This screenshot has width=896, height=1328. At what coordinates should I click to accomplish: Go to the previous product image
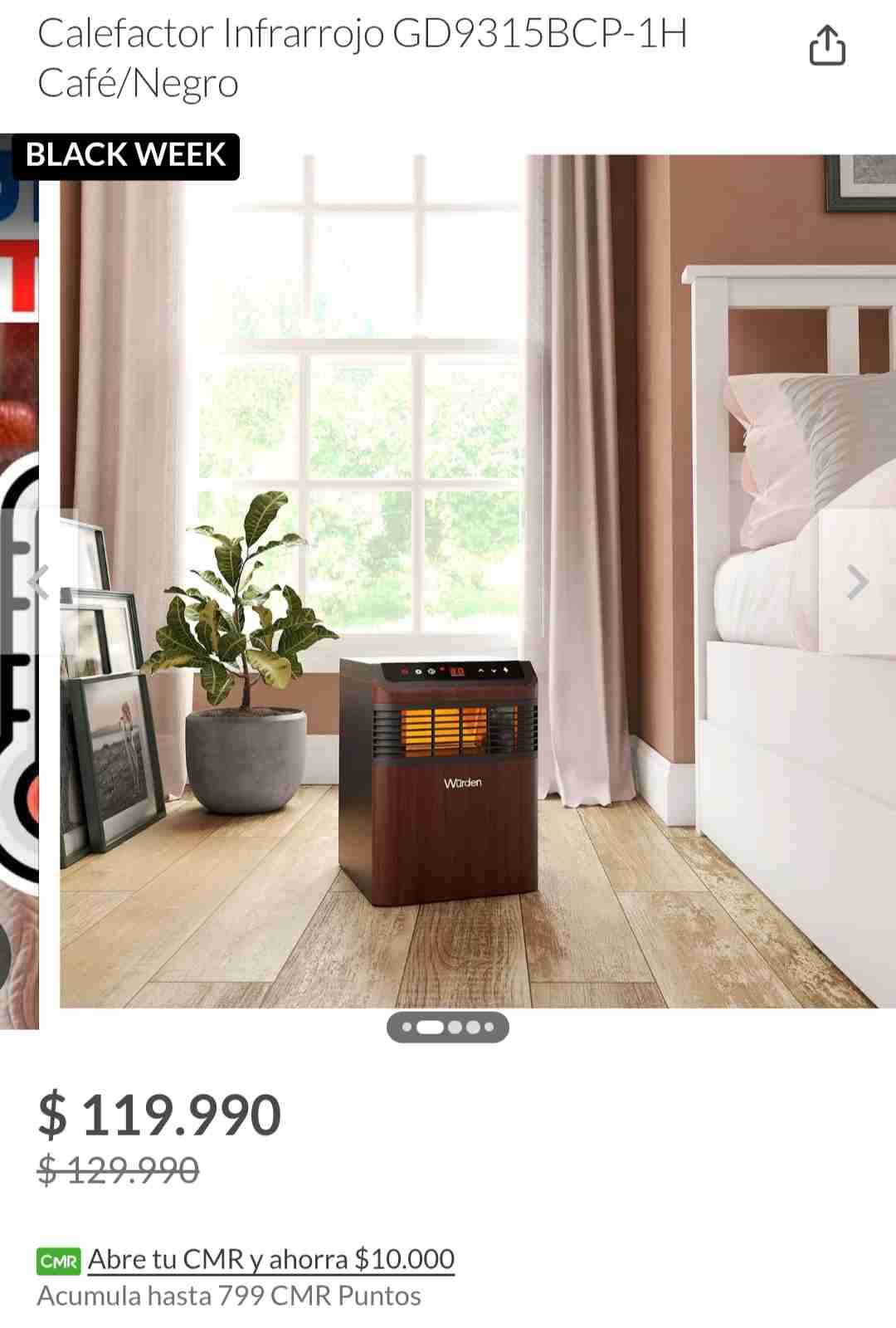[38, 582]
